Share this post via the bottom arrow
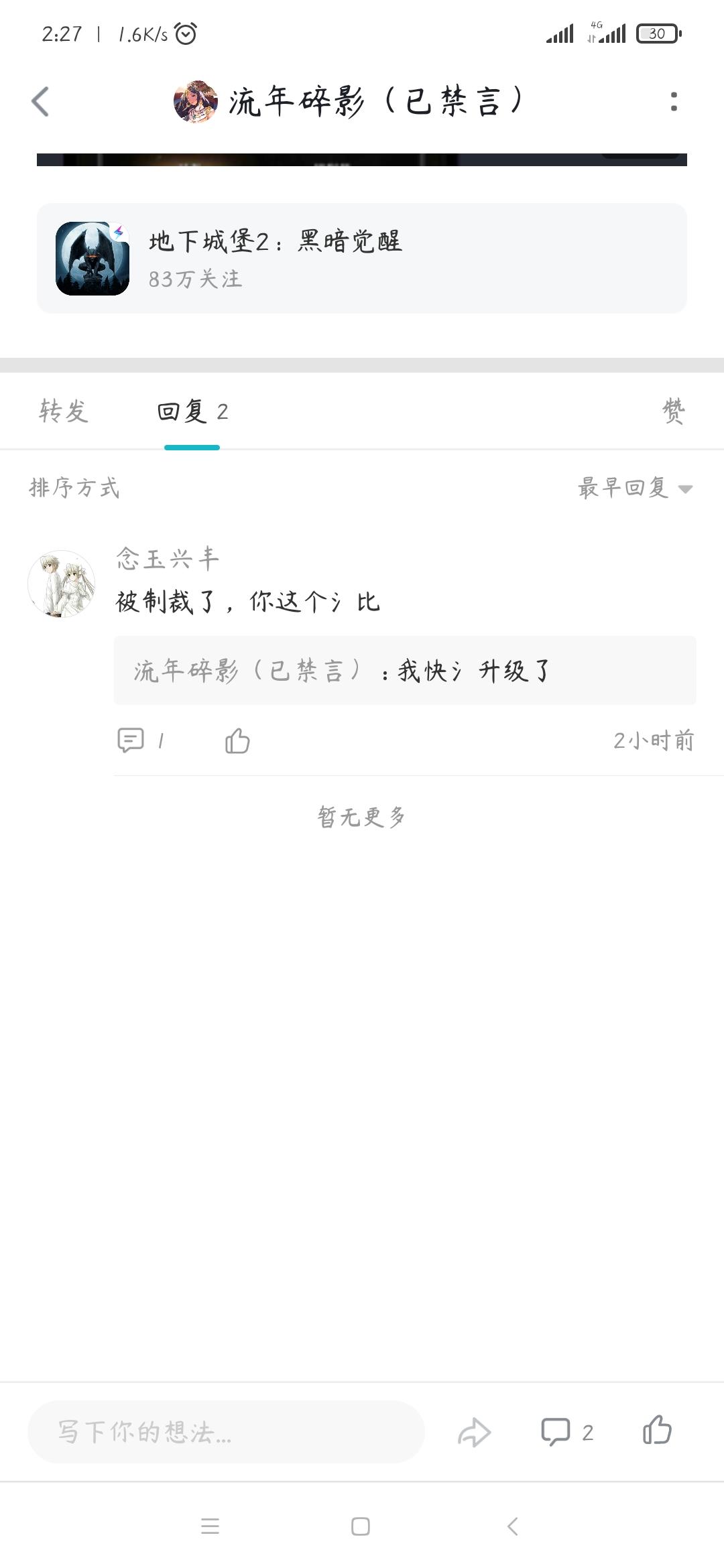Screen dimensions: 724x1568 tap(475, 1432)
